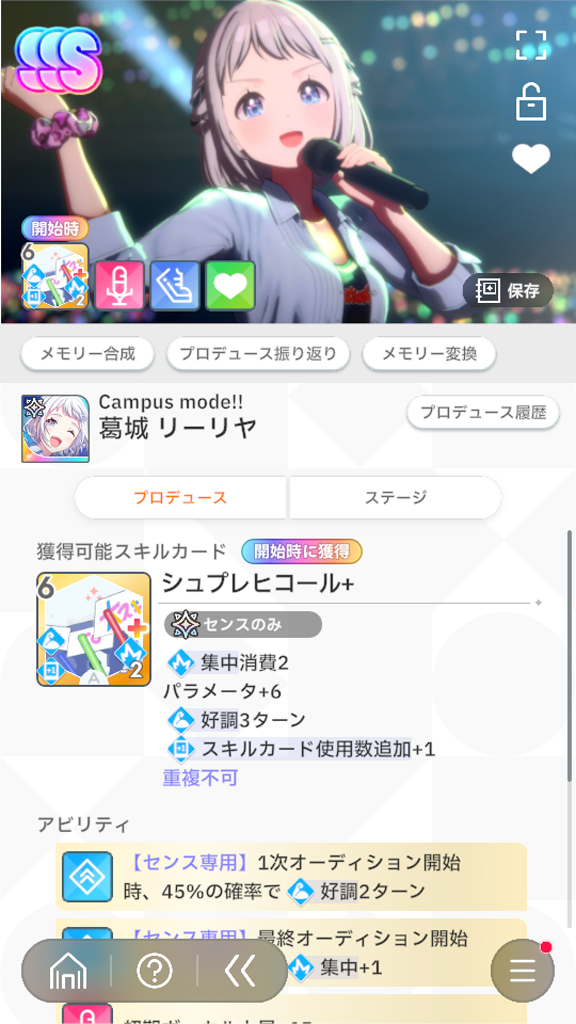Open メモリー変換 memory conversion

(429, 355)
